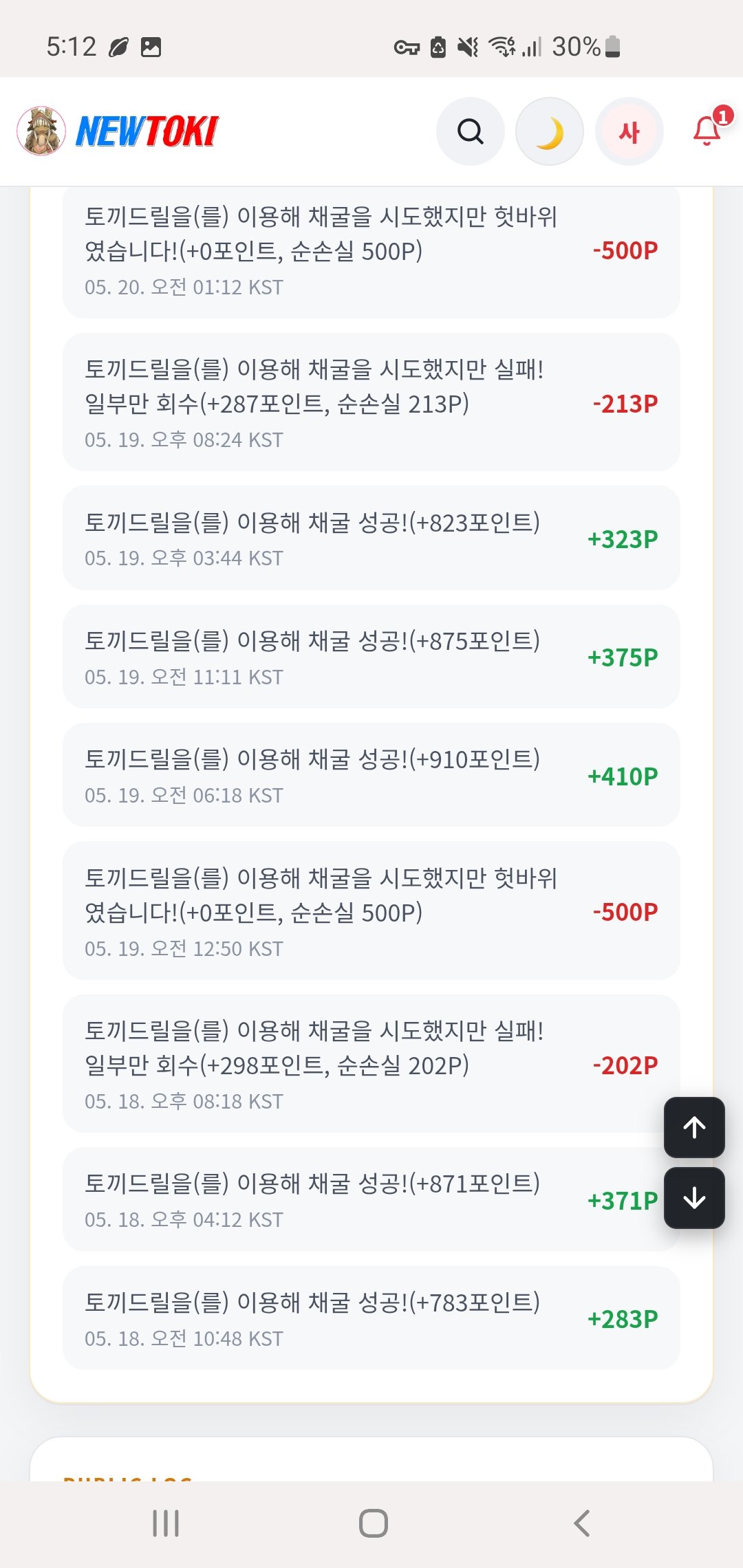Open the search icon in the header
This screenshot has width=743, height=1568.
[471, 131]
